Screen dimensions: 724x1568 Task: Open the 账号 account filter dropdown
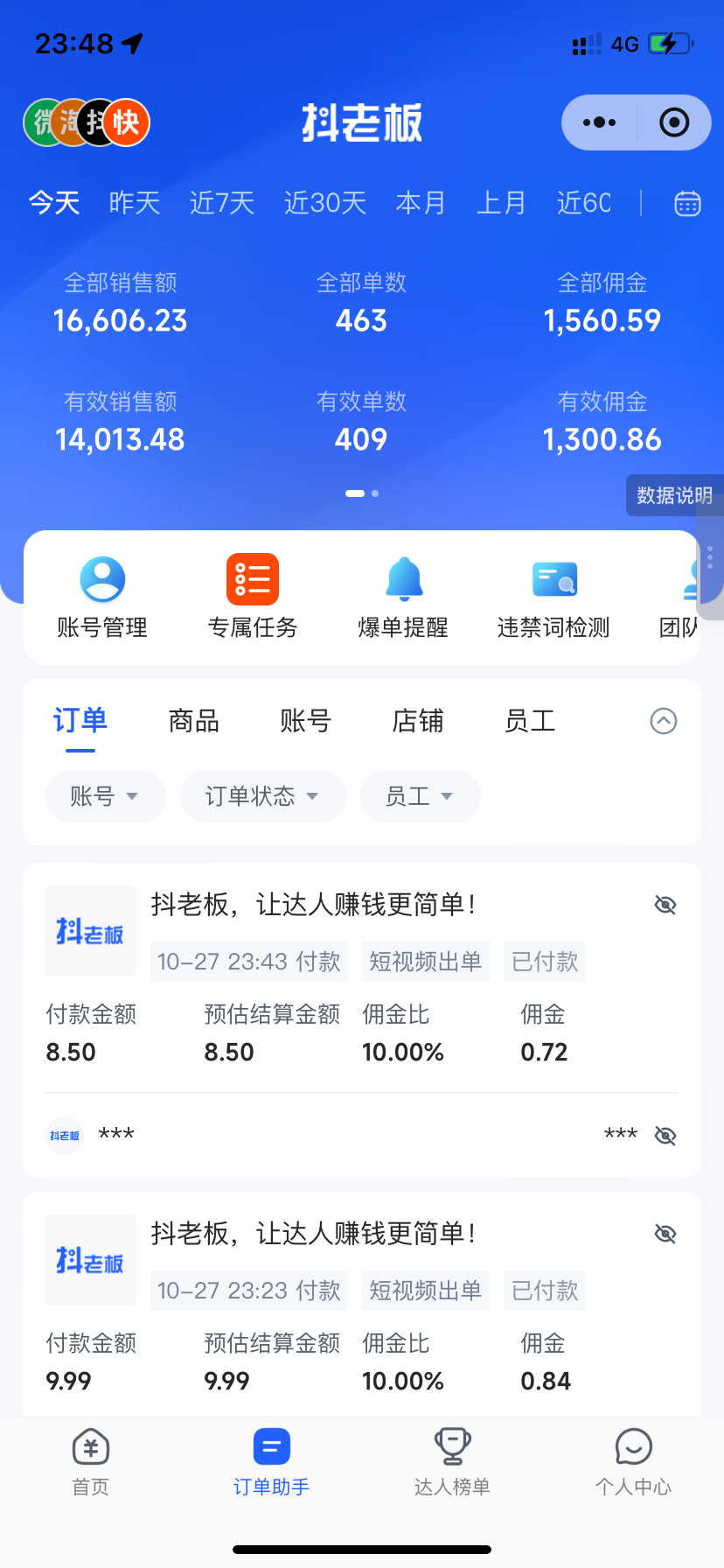click(x=105, y=796)
